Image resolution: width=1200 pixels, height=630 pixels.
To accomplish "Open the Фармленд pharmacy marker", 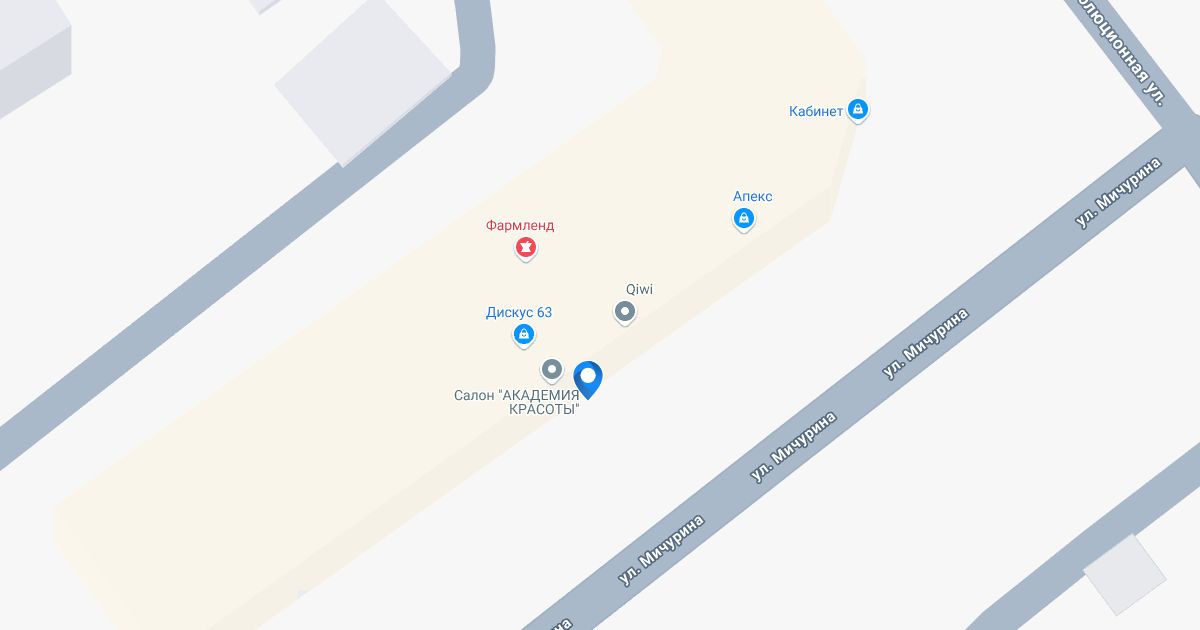I will [x=525, y=246].
